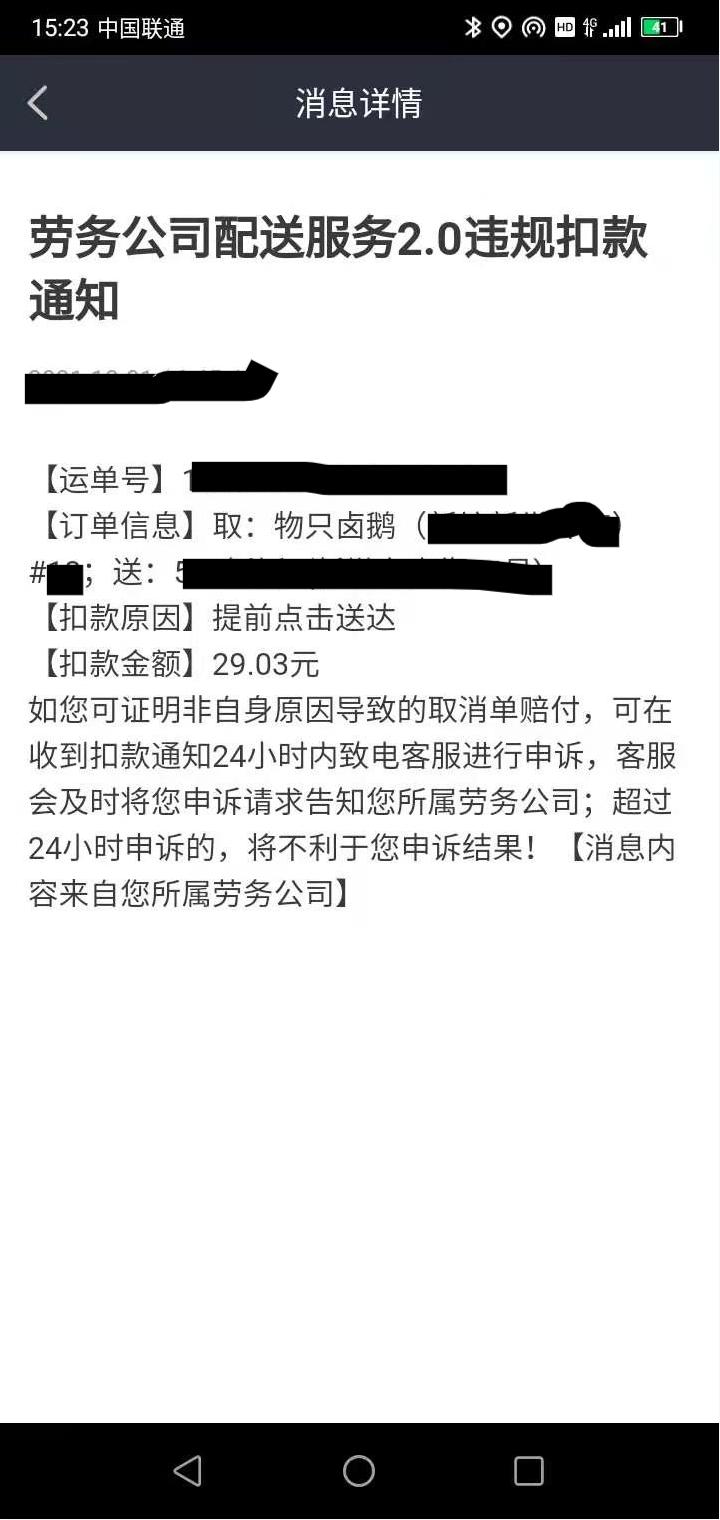Tap the Android home circle button

pyautogui.click(x=358, y=1471)
